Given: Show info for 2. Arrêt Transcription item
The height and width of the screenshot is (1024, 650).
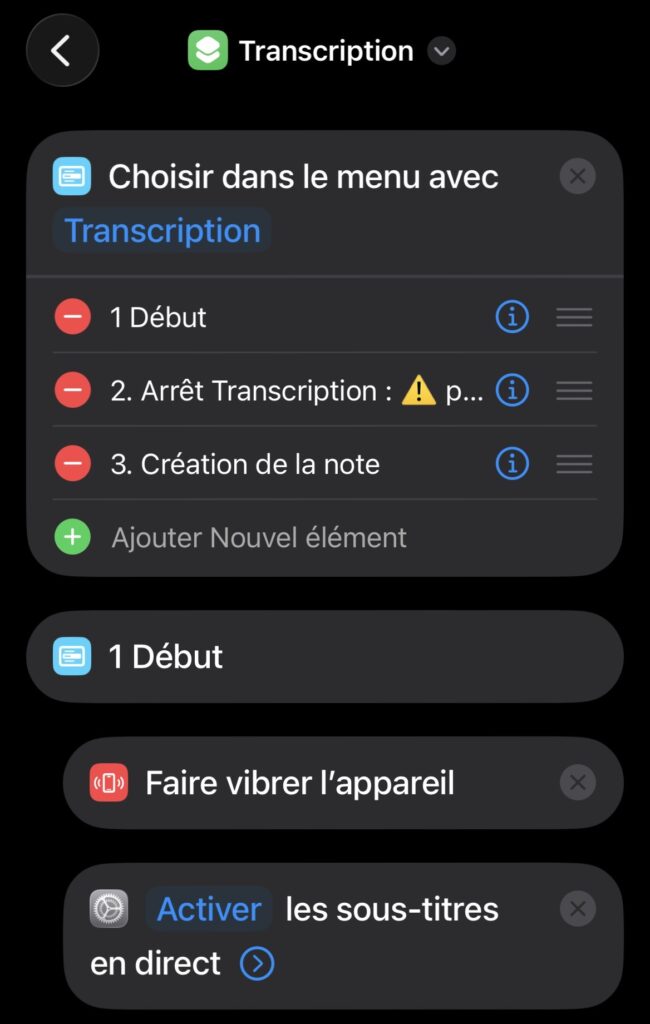Looking at the screenshot, I should click(512, 391).
